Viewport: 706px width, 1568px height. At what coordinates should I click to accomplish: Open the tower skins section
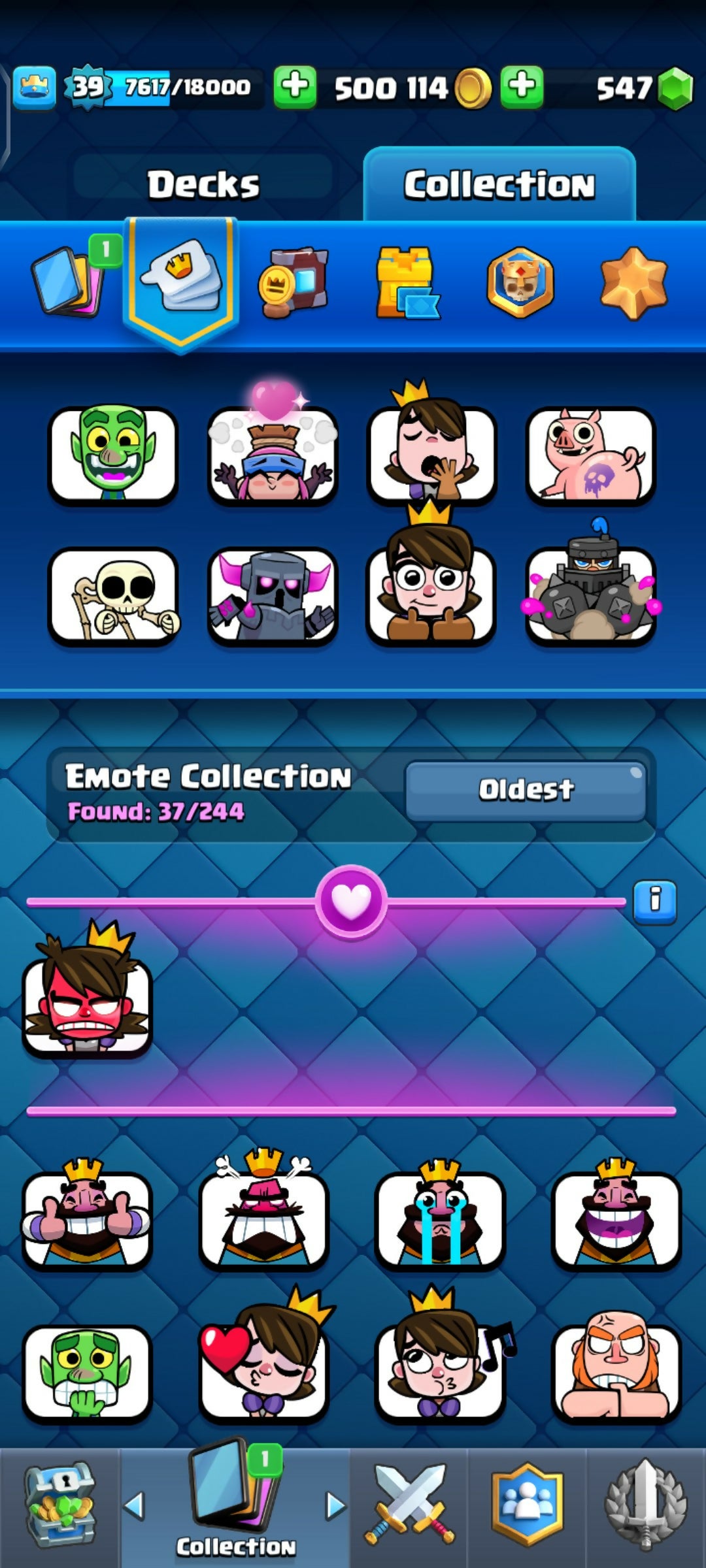point(406,282)
